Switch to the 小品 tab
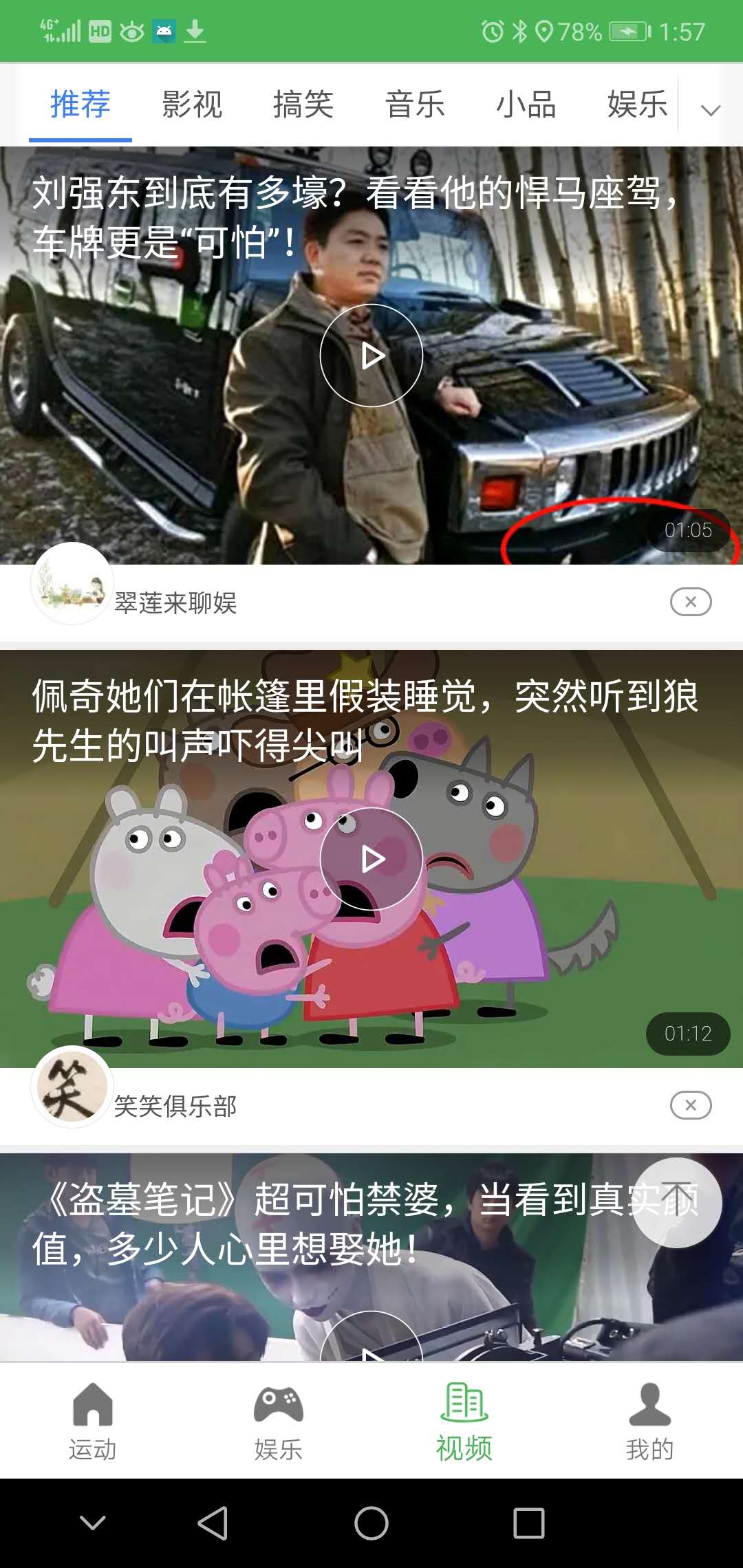The width and height of the screenshot is (743, 1568). pos(526,105)
